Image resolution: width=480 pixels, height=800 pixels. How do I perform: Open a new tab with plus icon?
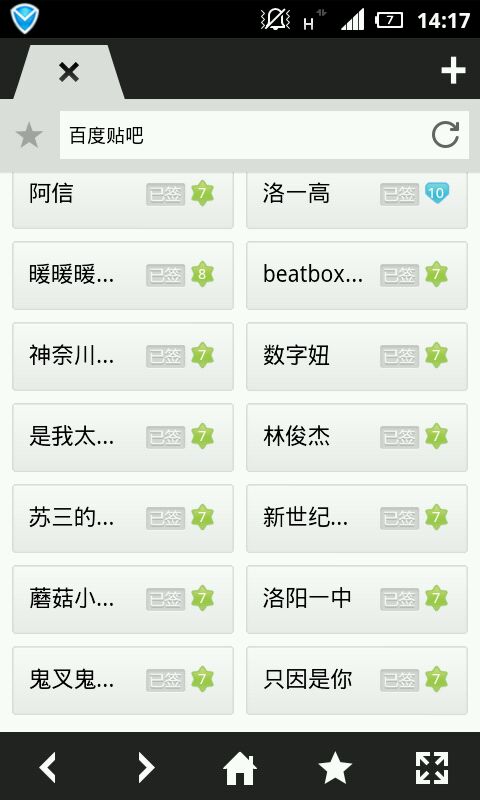(453, 70)
